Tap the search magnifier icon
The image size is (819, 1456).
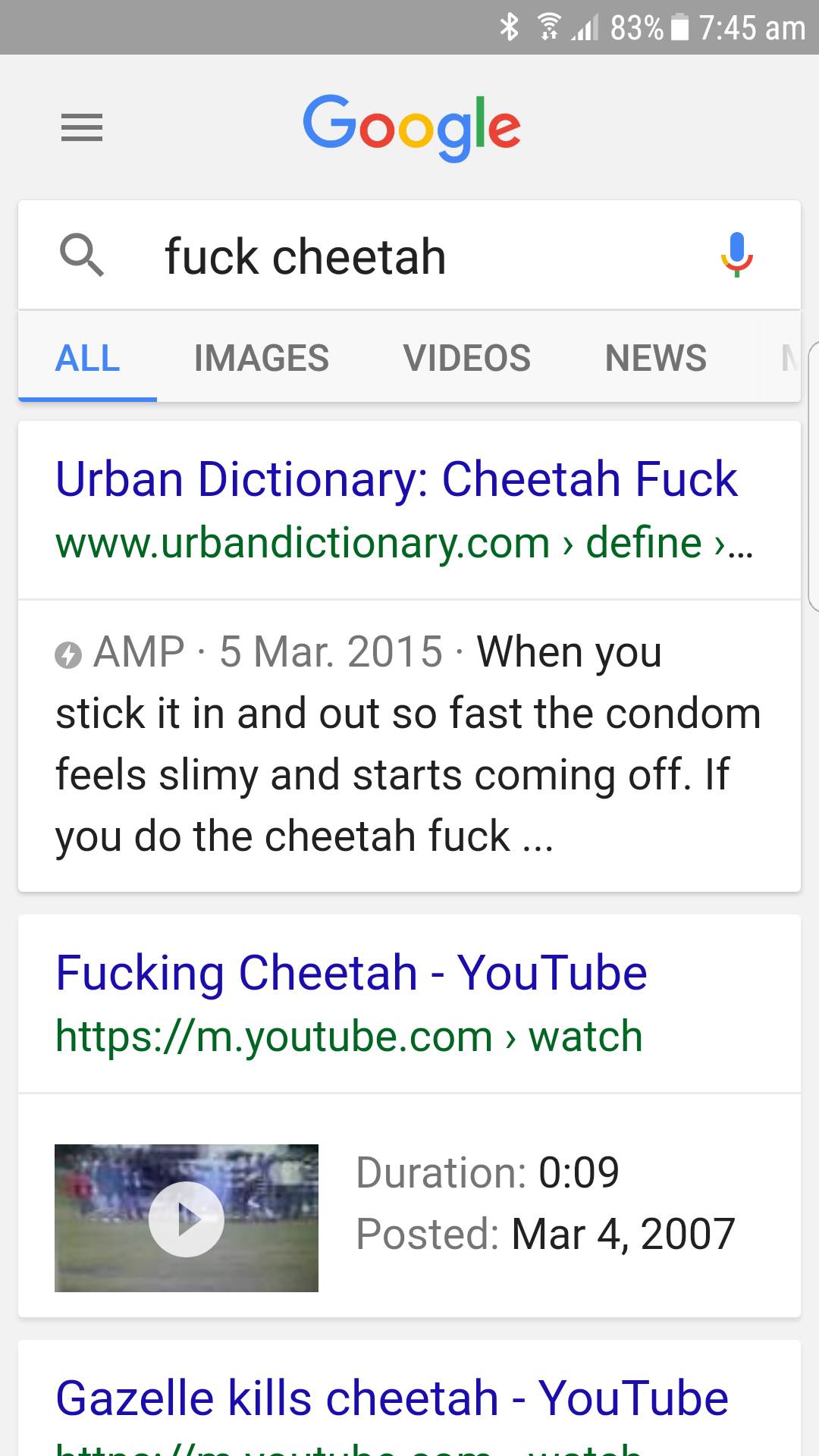82,255
